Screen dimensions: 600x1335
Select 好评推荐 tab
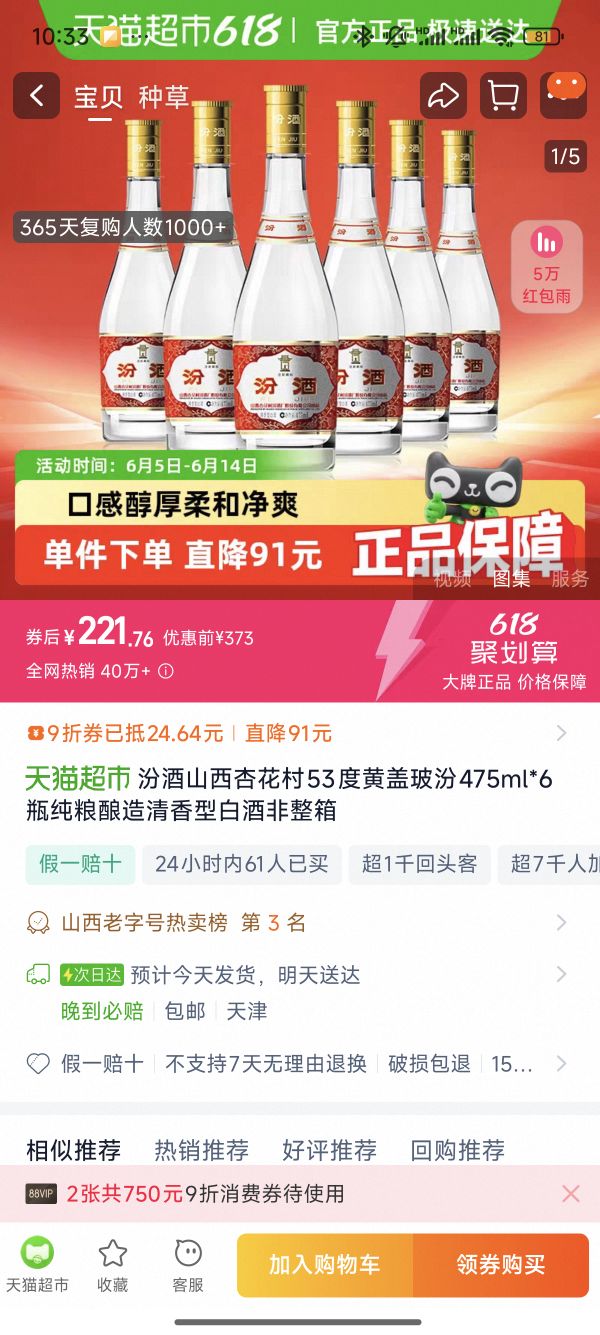(x=329, y=1150)
